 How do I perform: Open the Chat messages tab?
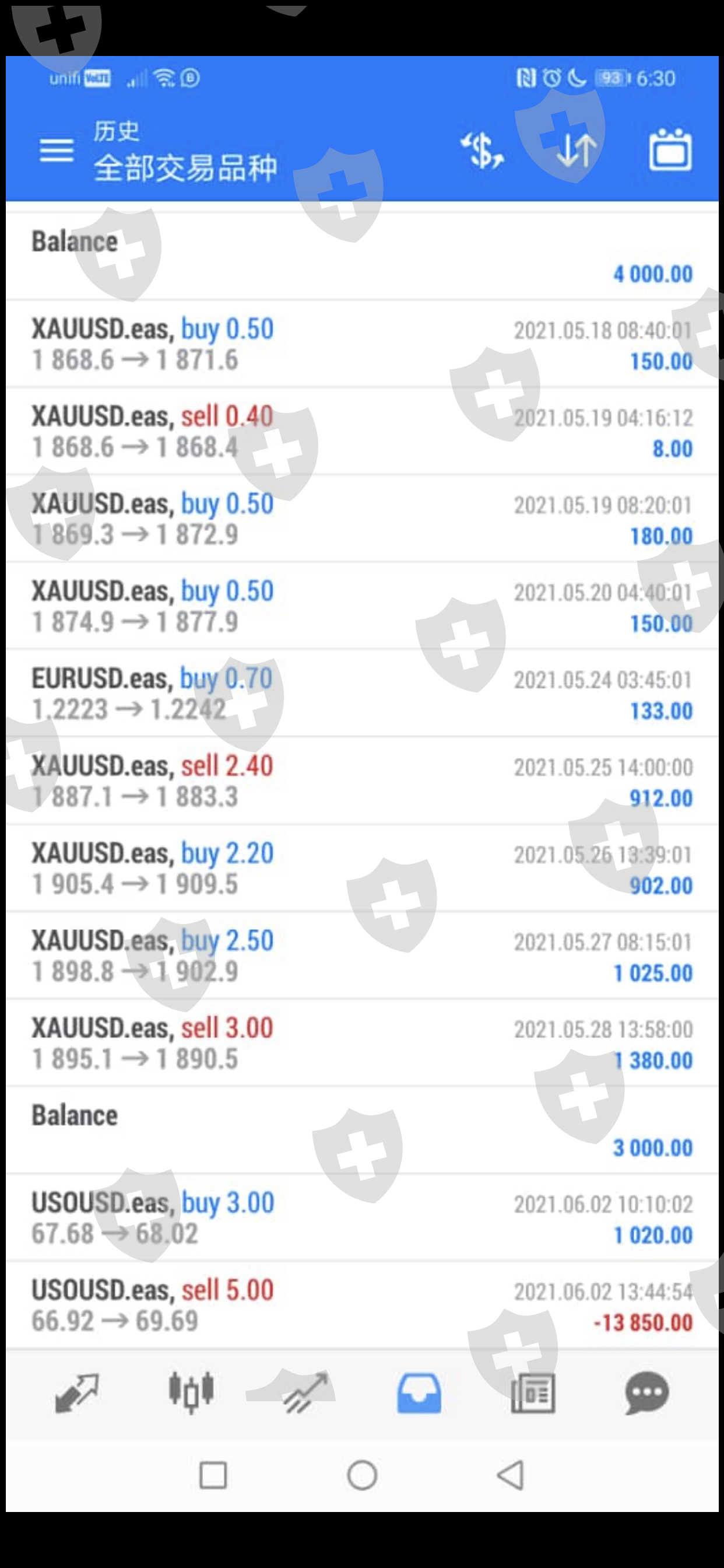646,1392
